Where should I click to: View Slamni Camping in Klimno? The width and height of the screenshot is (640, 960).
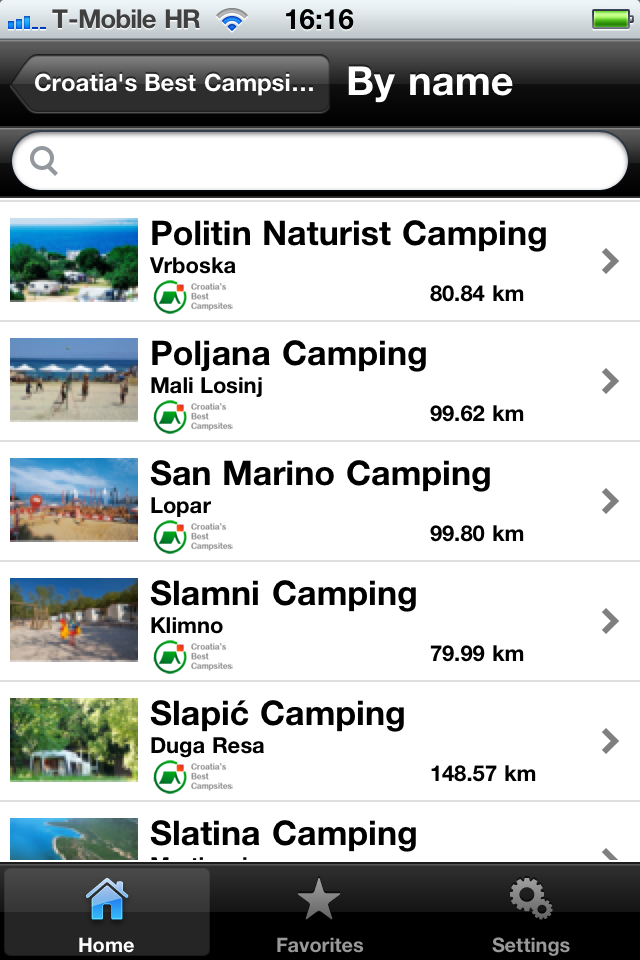coord(320,621)
